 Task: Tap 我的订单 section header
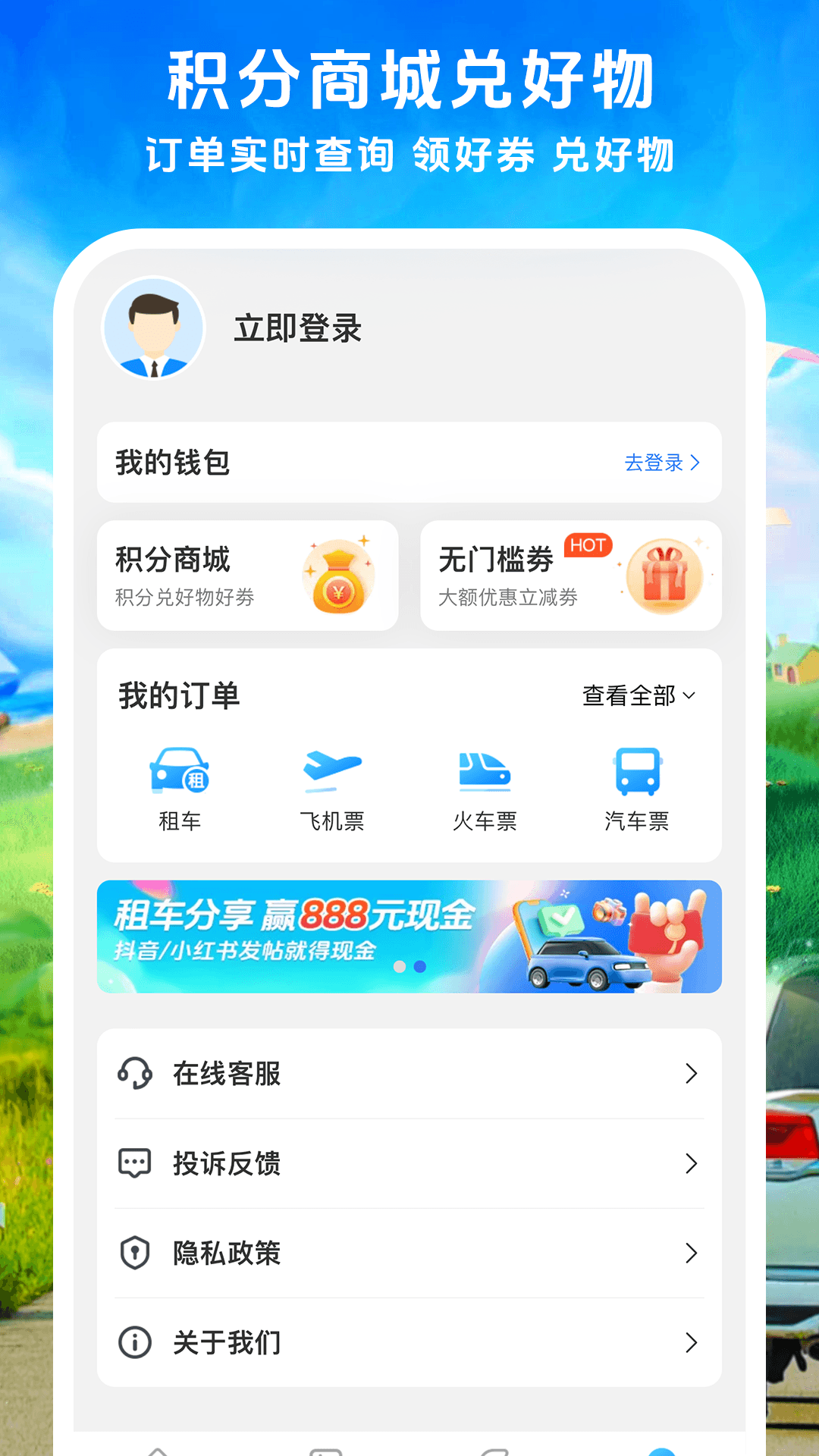pos(178,692)
